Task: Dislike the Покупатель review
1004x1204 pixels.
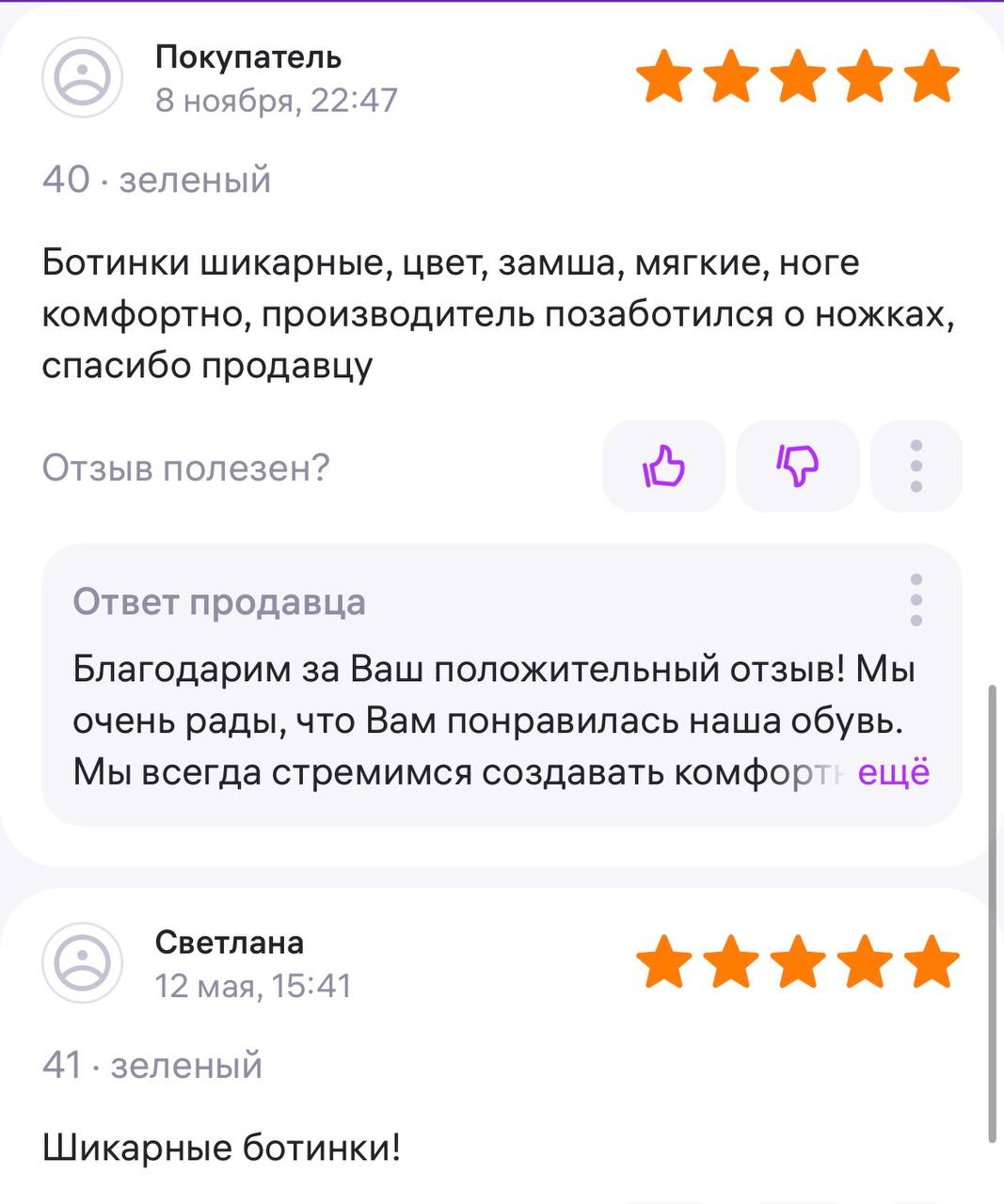Action: point(797,466)
